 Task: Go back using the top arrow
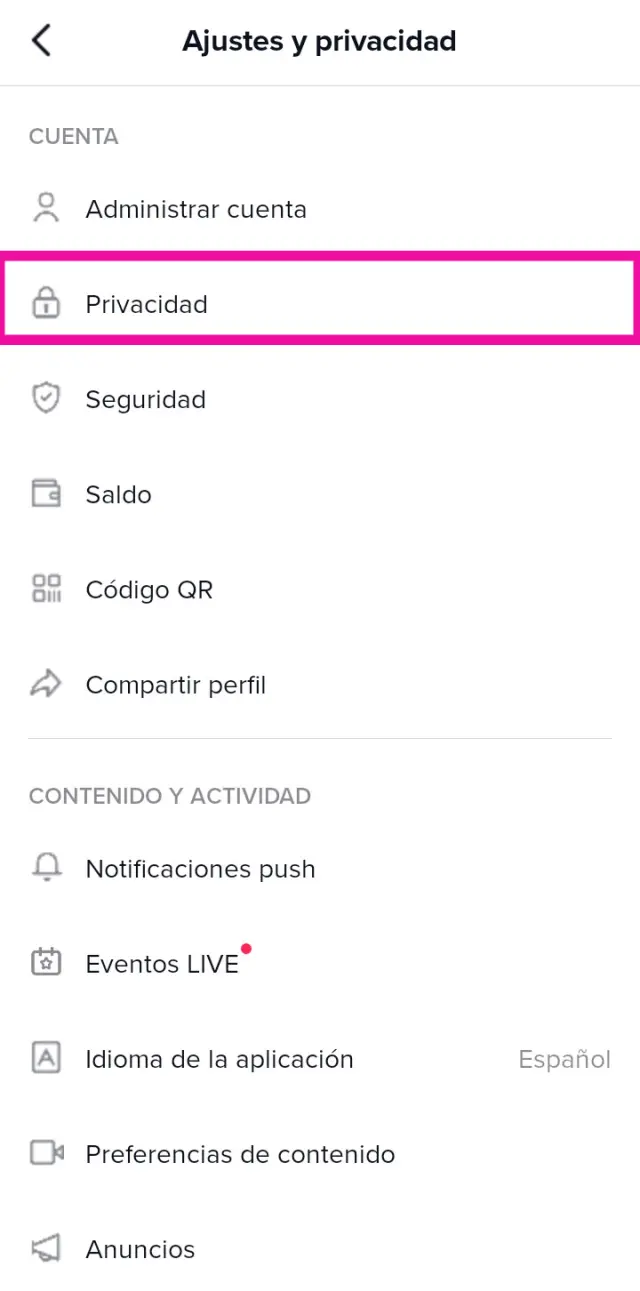coord(41,41)
